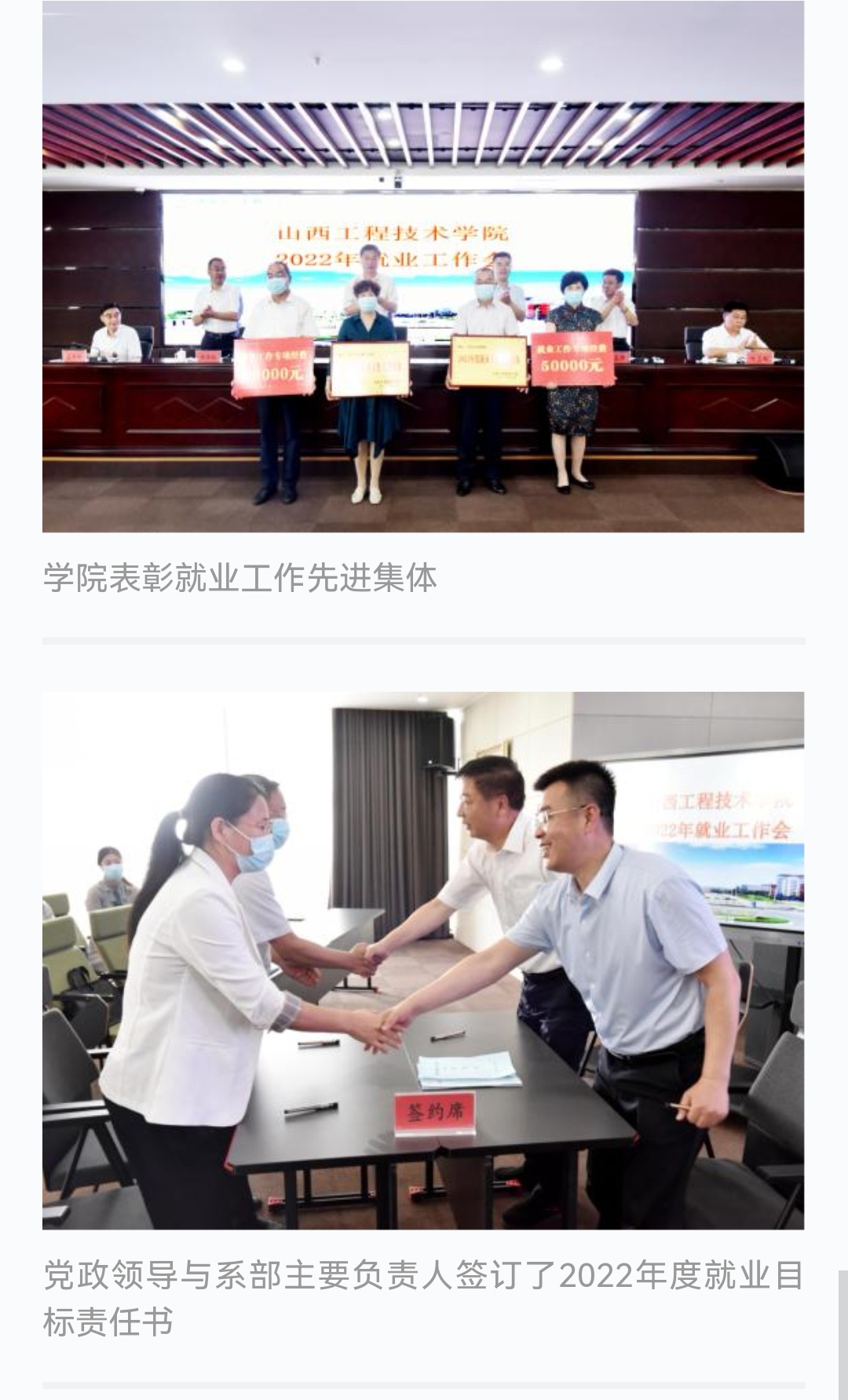Enlarge the handshake photo at the signing table

pyautogui.click(x=423, y=960)
